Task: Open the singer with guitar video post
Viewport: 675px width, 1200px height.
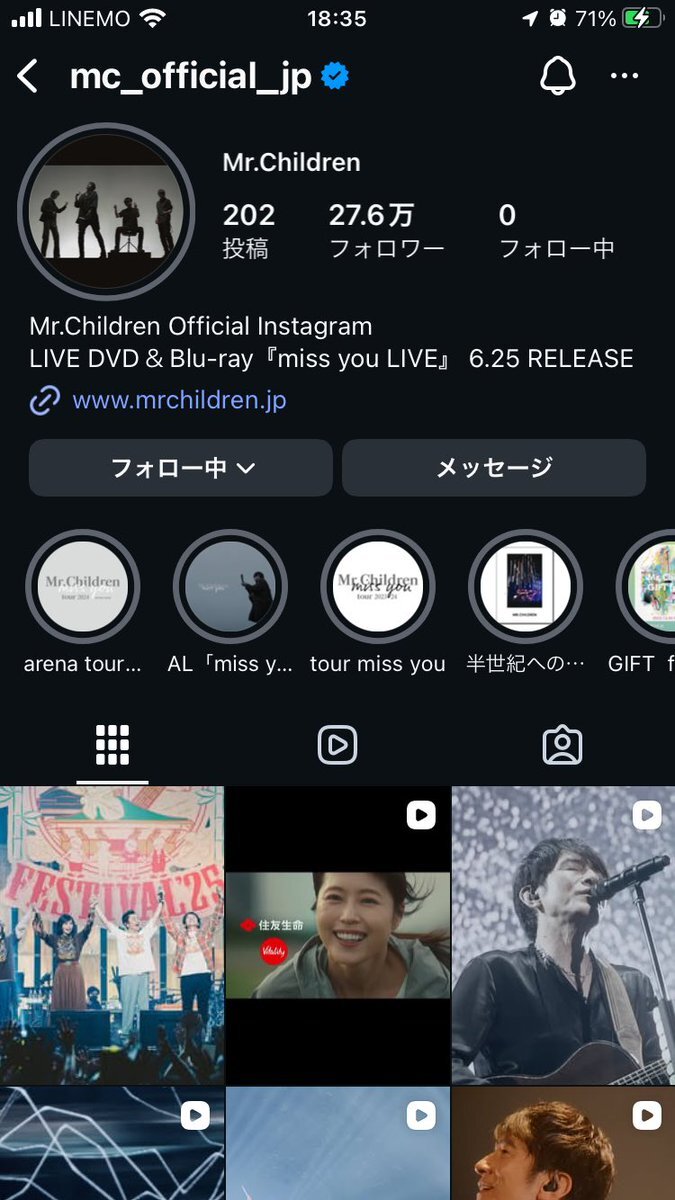Action: point(563,935)
